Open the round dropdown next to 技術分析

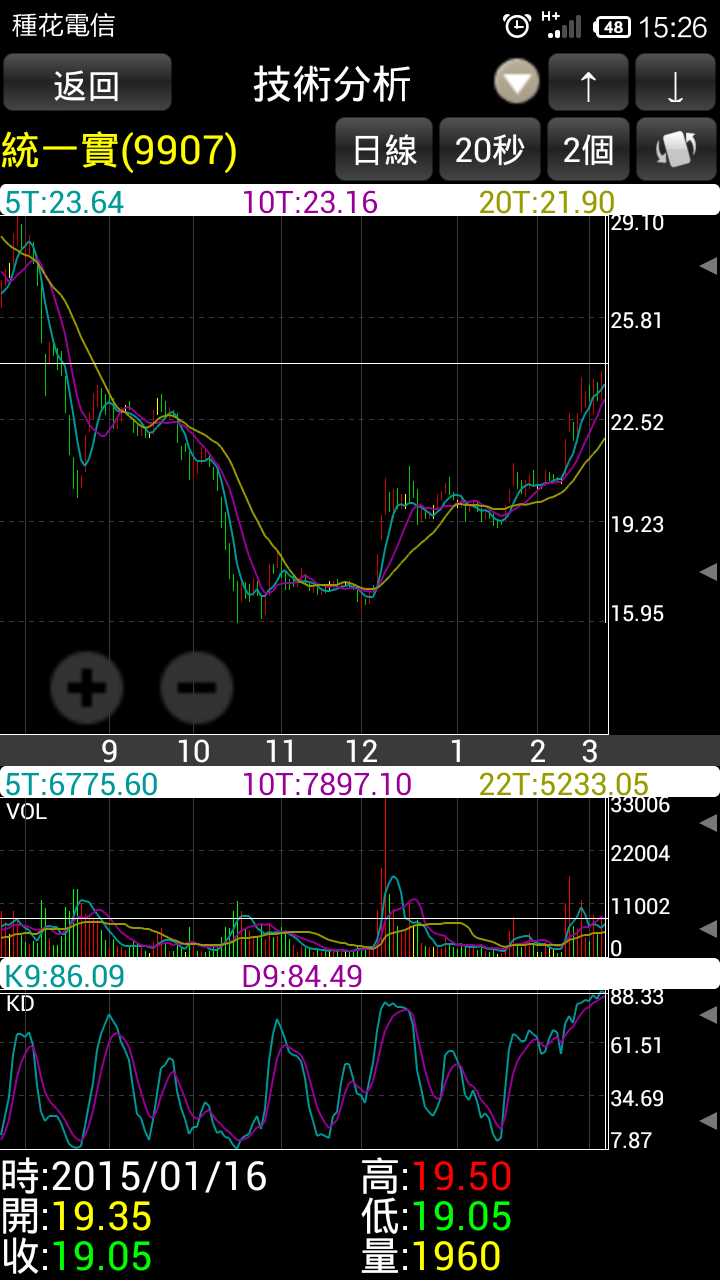[516, 83]
